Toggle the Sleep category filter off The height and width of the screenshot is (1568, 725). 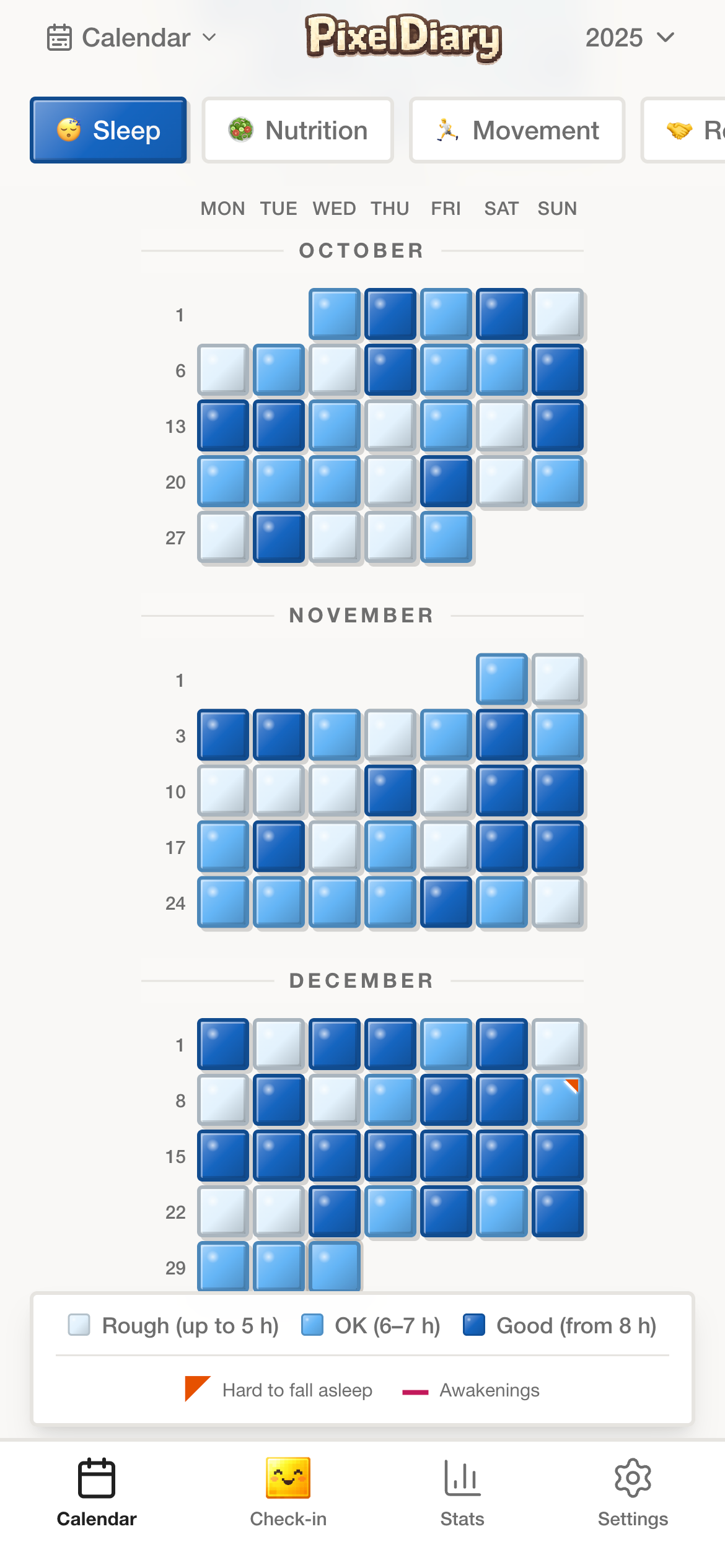coord(109,131)
